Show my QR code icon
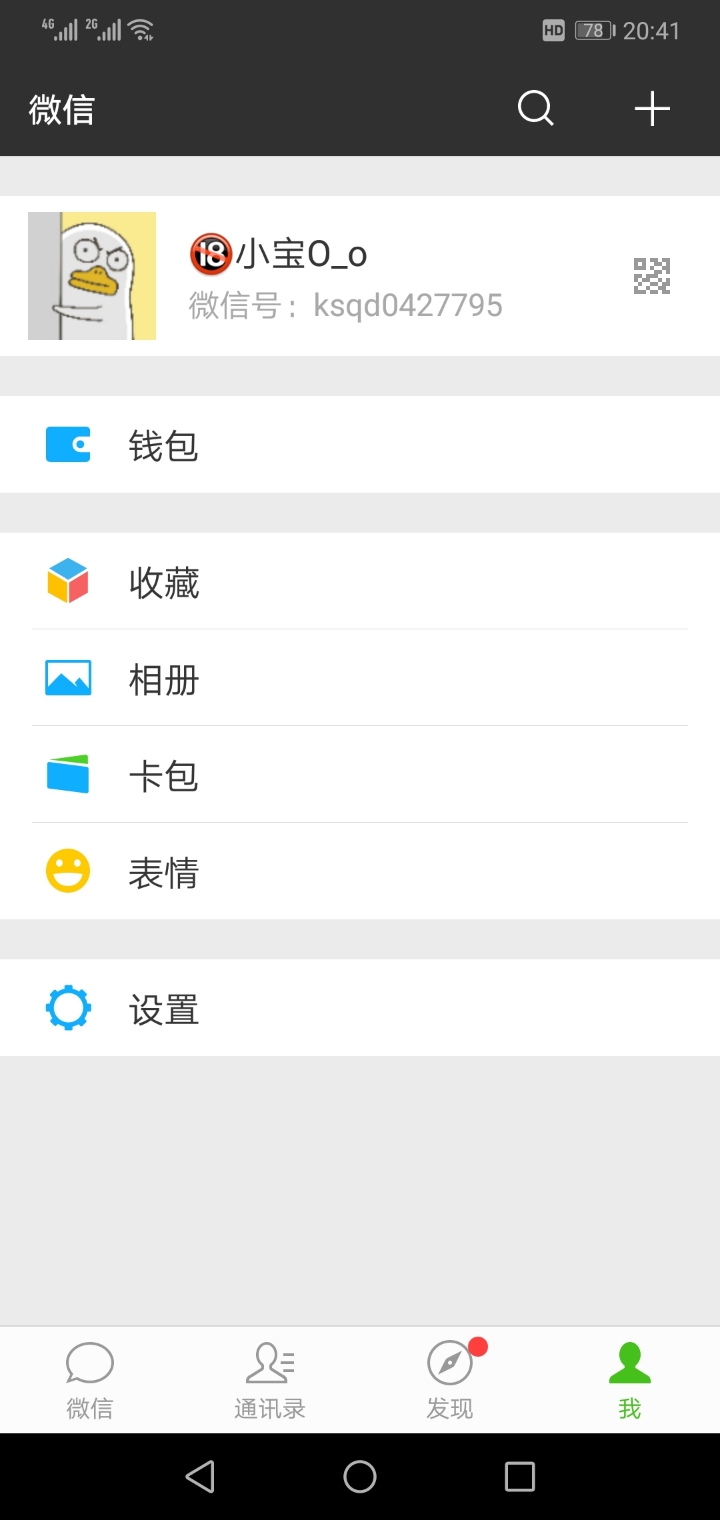Viewport: 720px width, 1520px height. click(652, 276)
